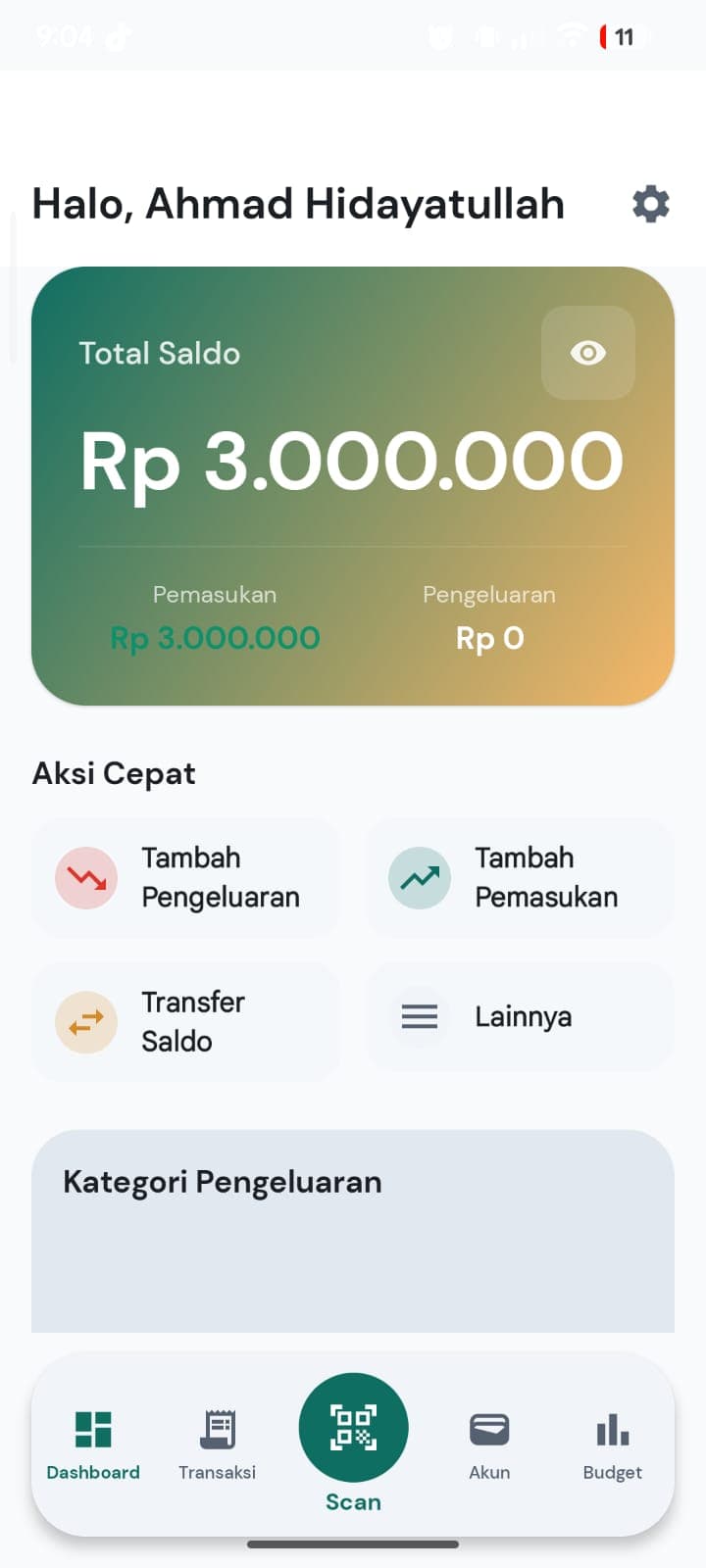Hide the total balance with the eye icon
Screen dimensions: 706x1568
pos(588,353)
